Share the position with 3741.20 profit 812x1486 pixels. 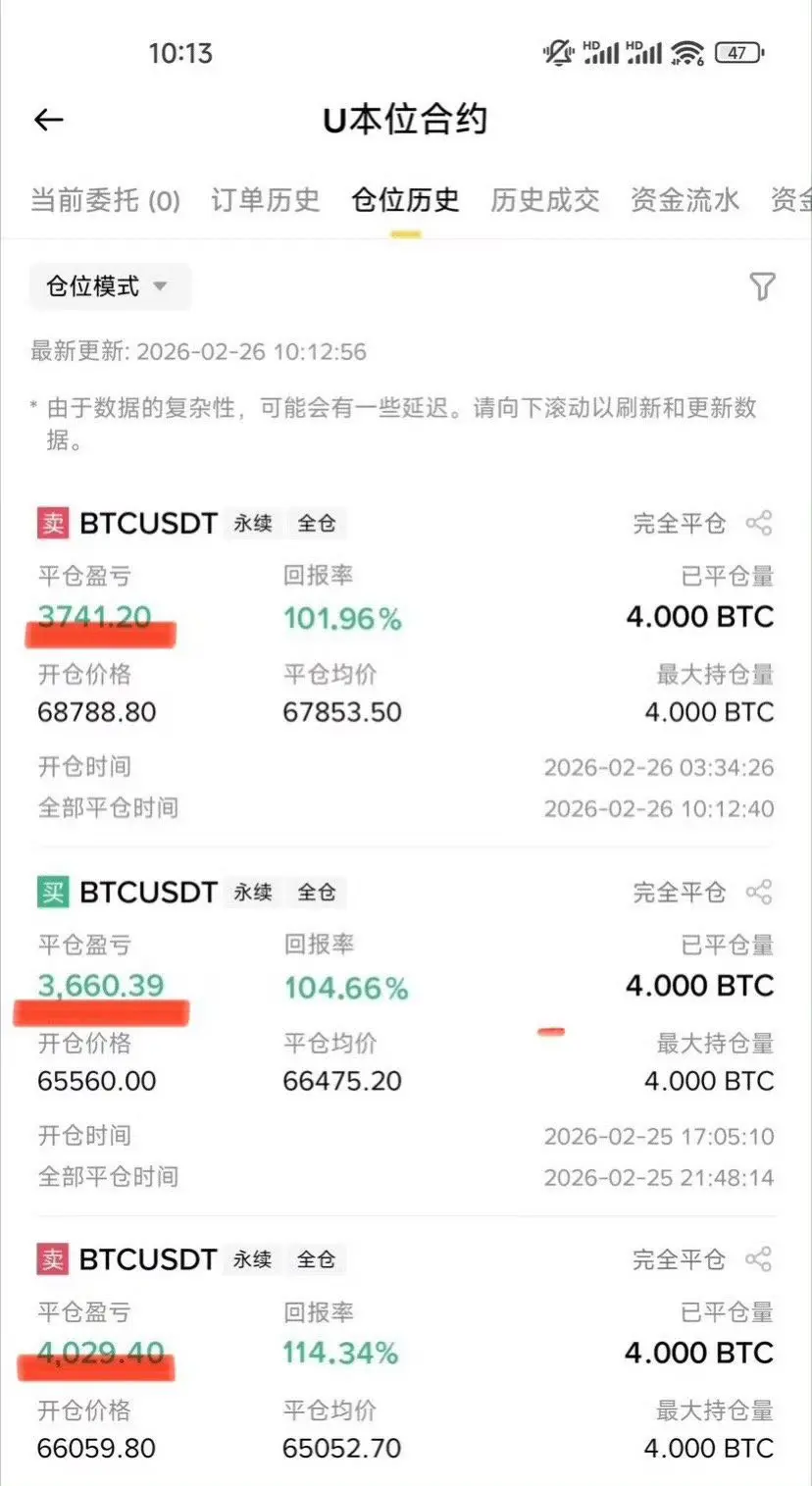[x=759, y=523]
